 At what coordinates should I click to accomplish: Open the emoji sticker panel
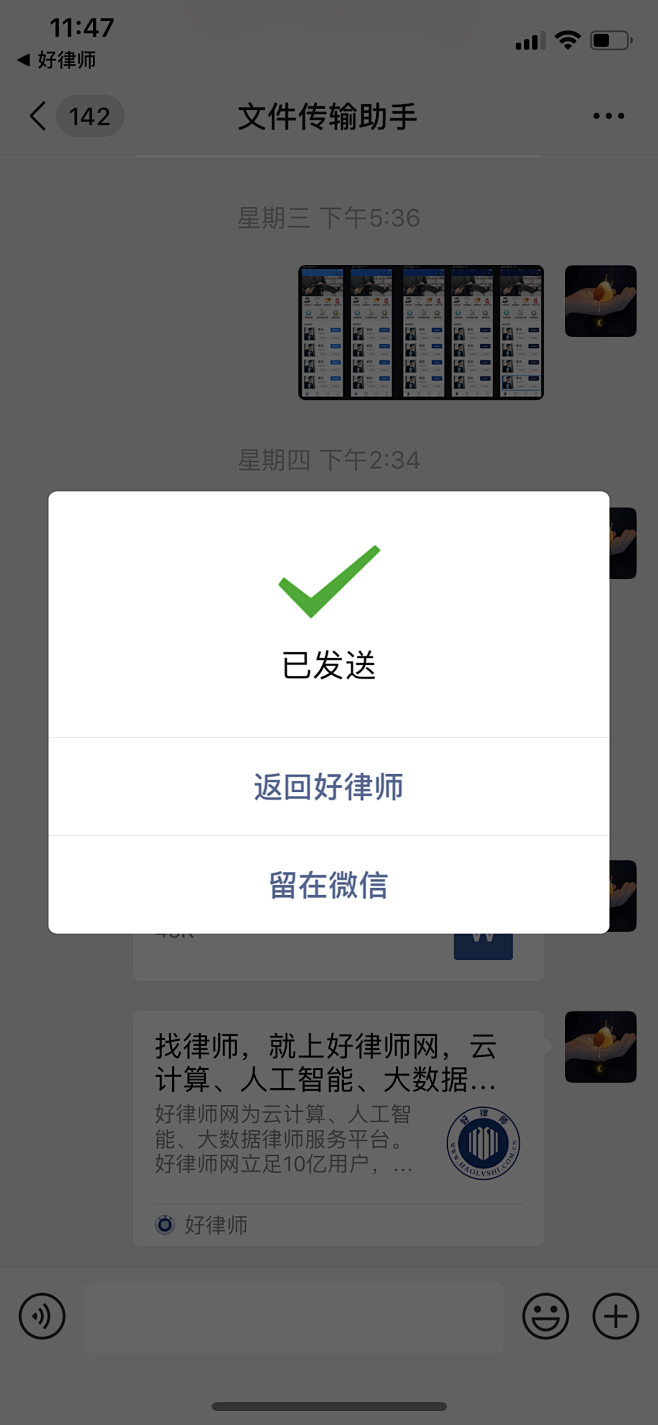pyautogui.click(x=546, y=1316)
